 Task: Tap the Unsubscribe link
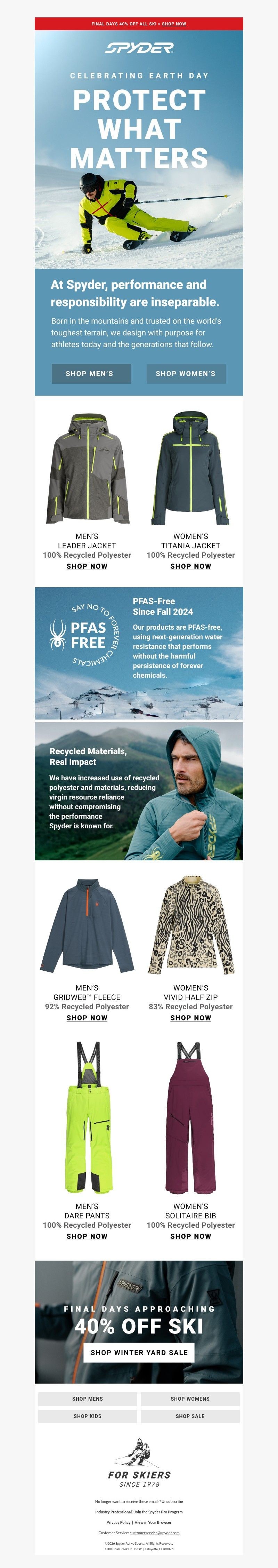coord(172,1502)
